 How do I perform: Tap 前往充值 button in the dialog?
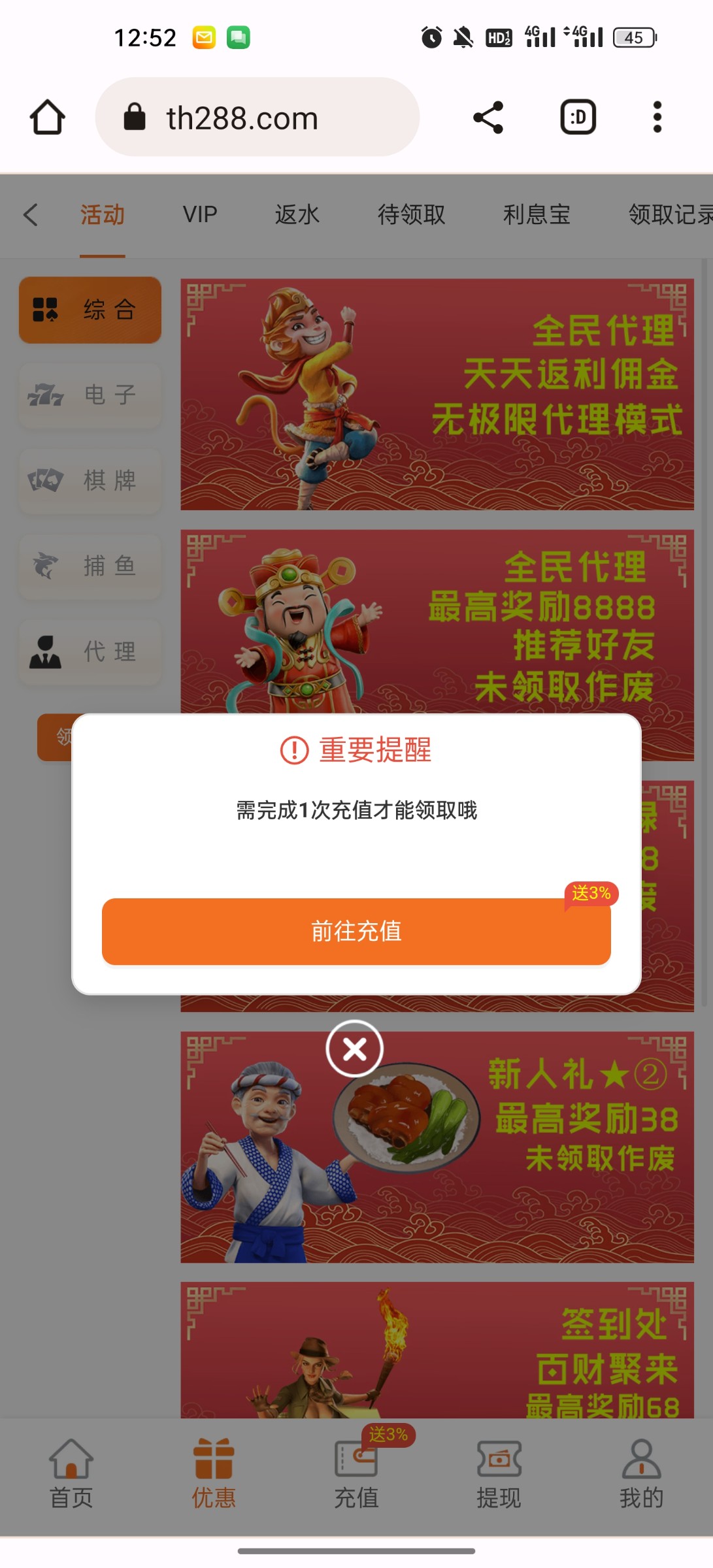click(356, 931)
